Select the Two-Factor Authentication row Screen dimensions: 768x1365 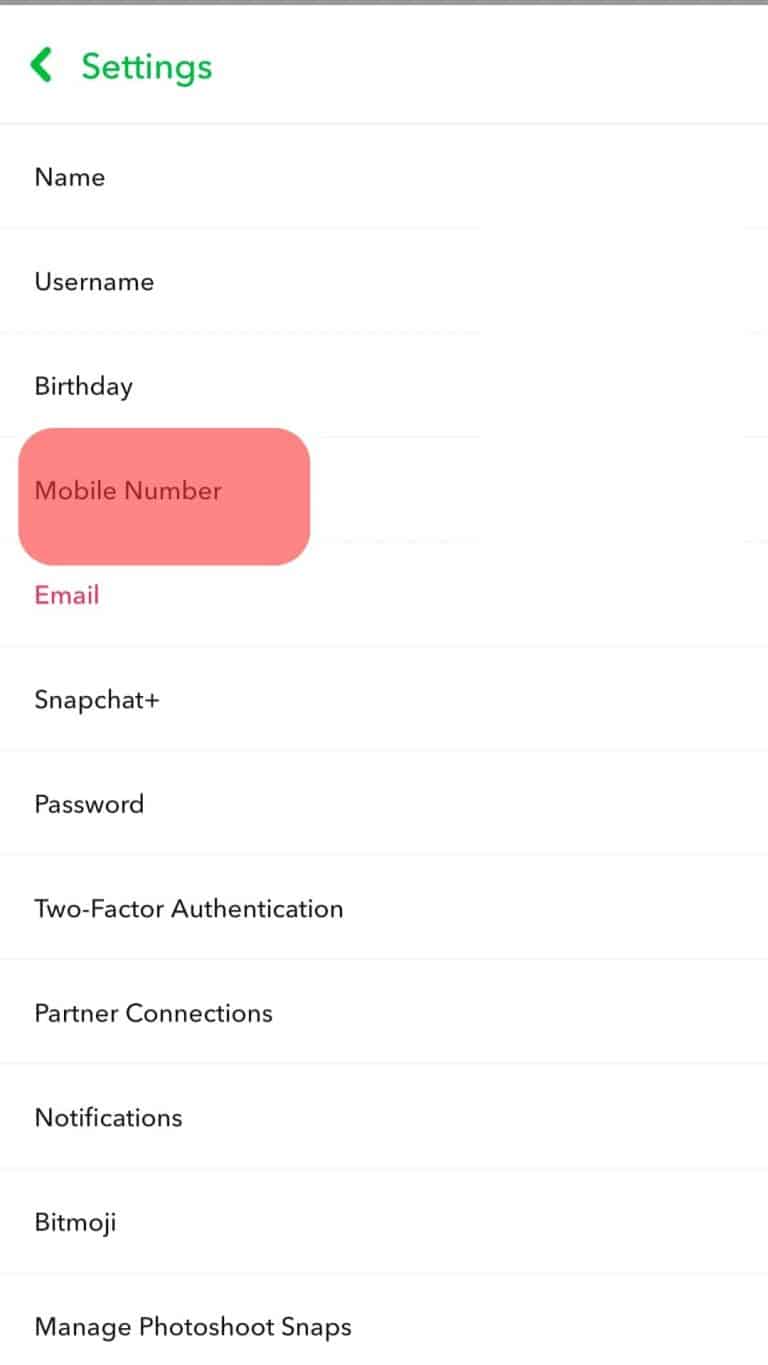(x=188, y=908)
